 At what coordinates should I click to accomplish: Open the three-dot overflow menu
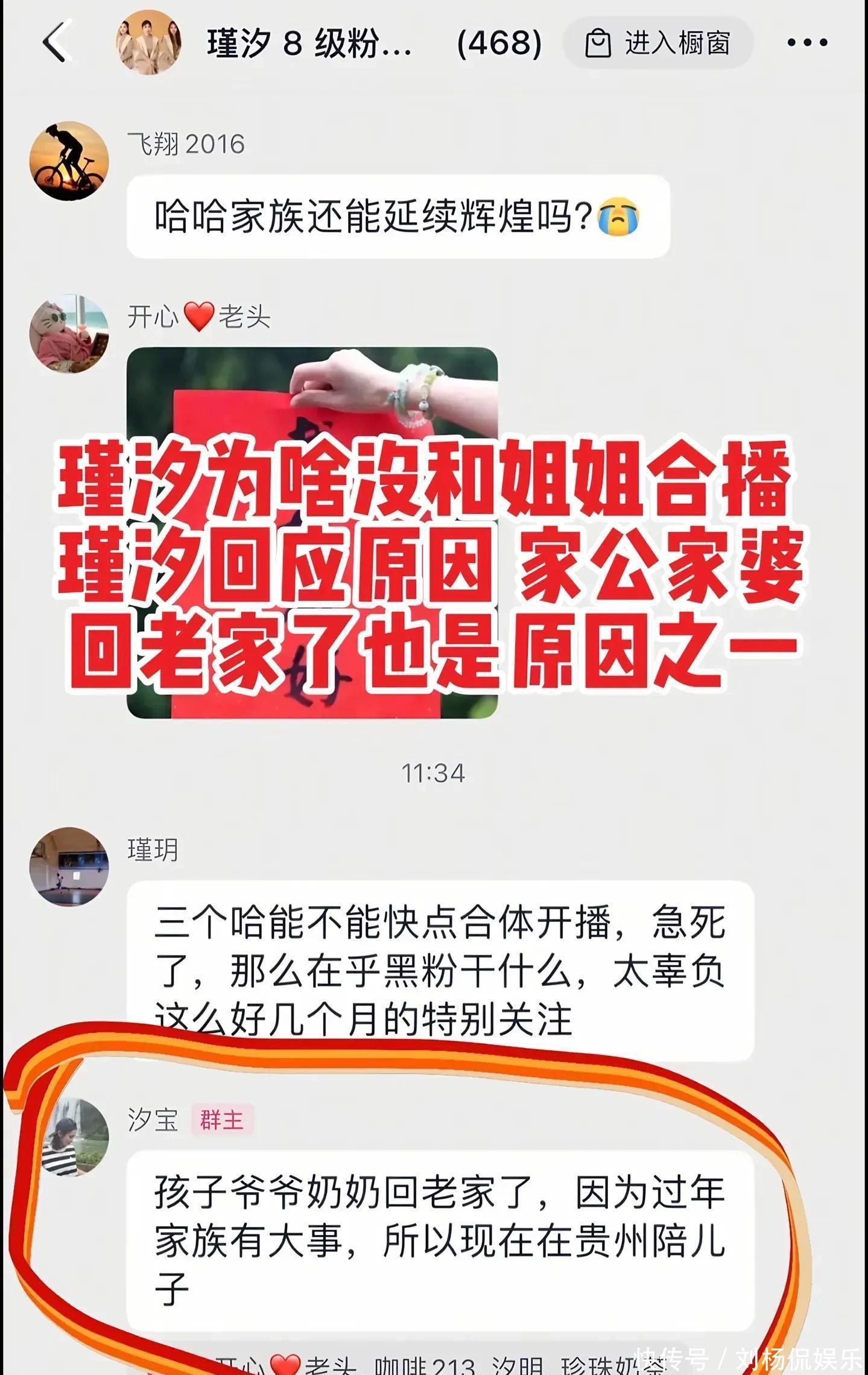[807, 43]
